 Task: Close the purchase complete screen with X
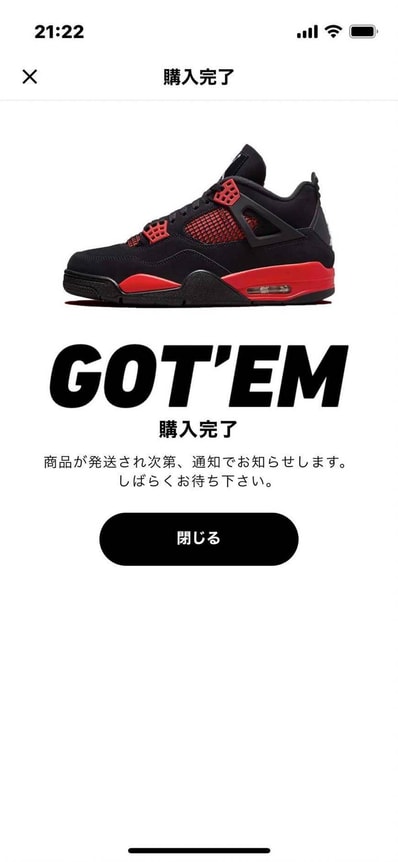(x=30, y=77)
